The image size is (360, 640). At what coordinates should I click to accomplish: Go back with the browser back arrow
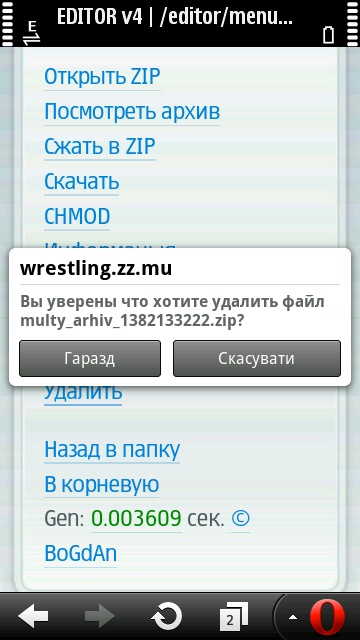[x=33, y=616]
